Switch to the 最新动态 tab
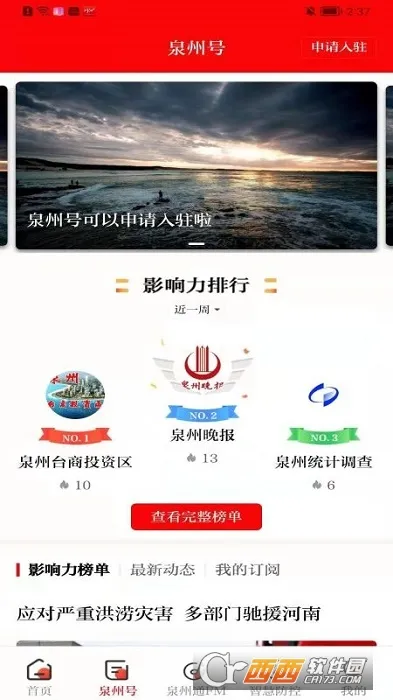Viewport: 393px width, 700px height. [x=163, y=570]
